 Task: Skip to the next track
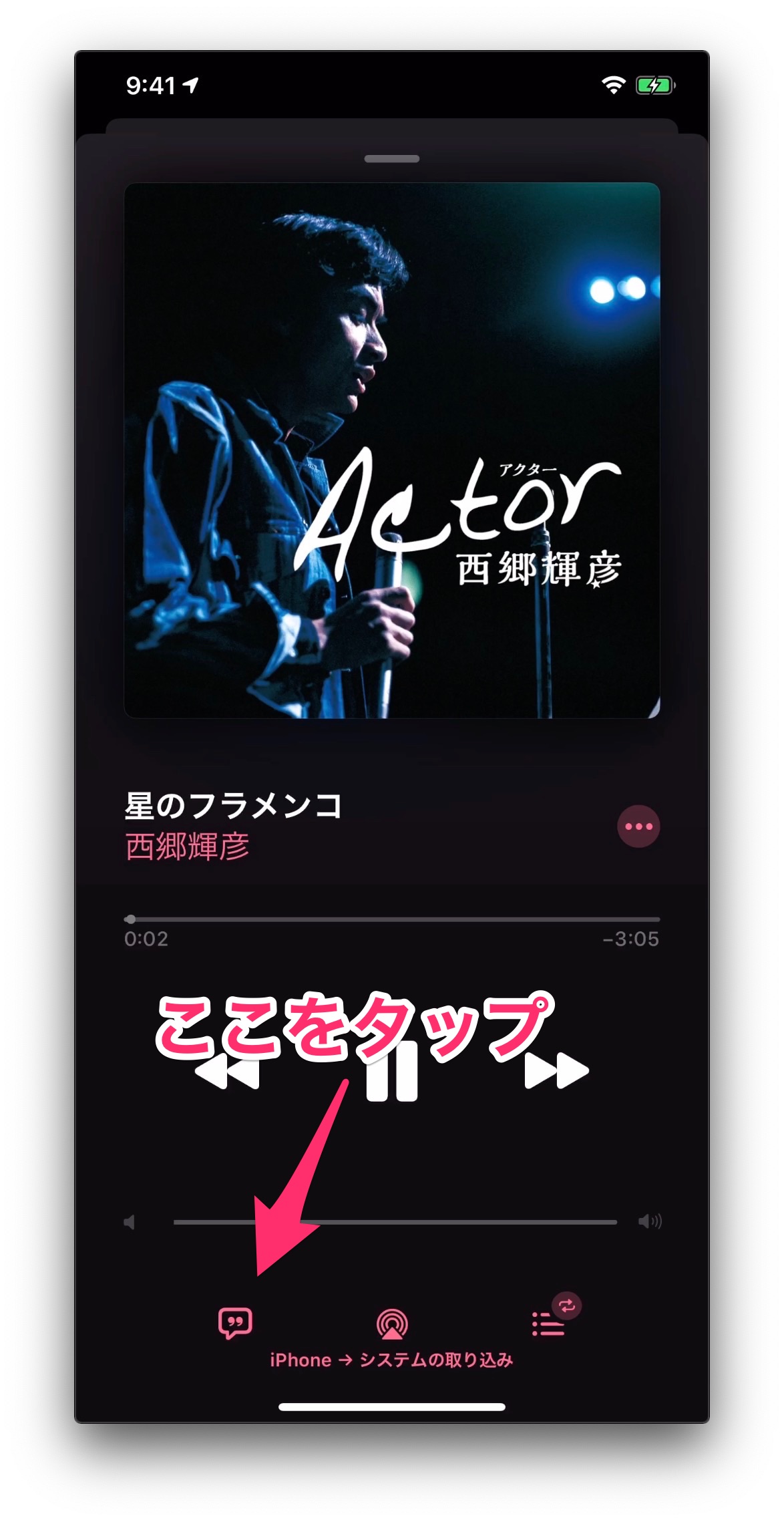tap(556, 1071)
